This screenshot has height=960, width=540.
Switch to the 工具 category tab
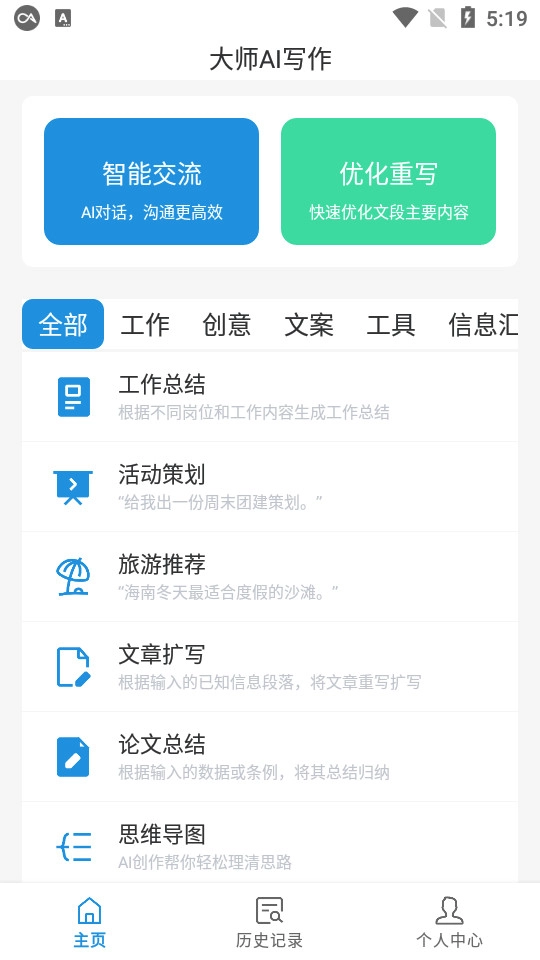click(x=391, y=324)
